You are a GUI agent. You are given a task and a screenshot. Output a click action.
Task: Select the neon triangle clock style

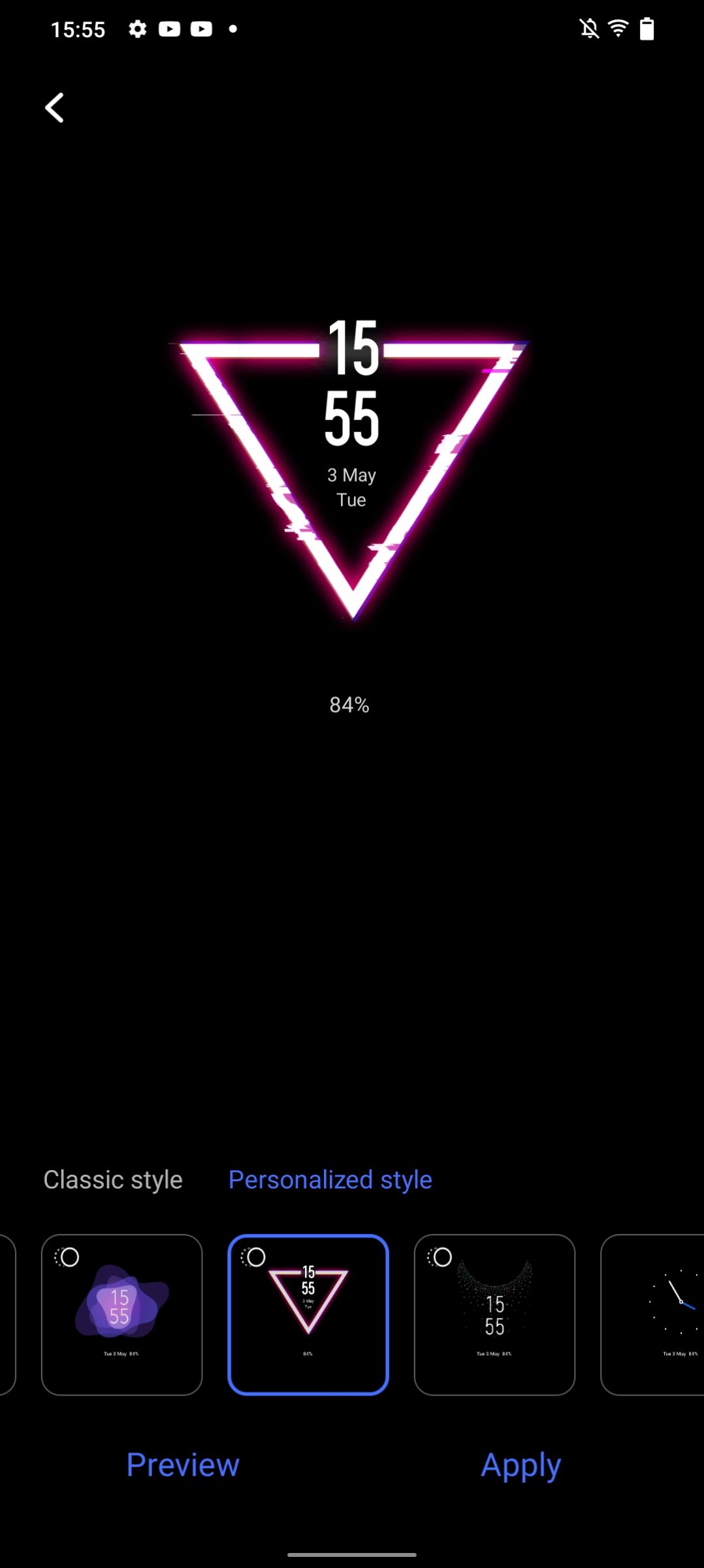308,1315
